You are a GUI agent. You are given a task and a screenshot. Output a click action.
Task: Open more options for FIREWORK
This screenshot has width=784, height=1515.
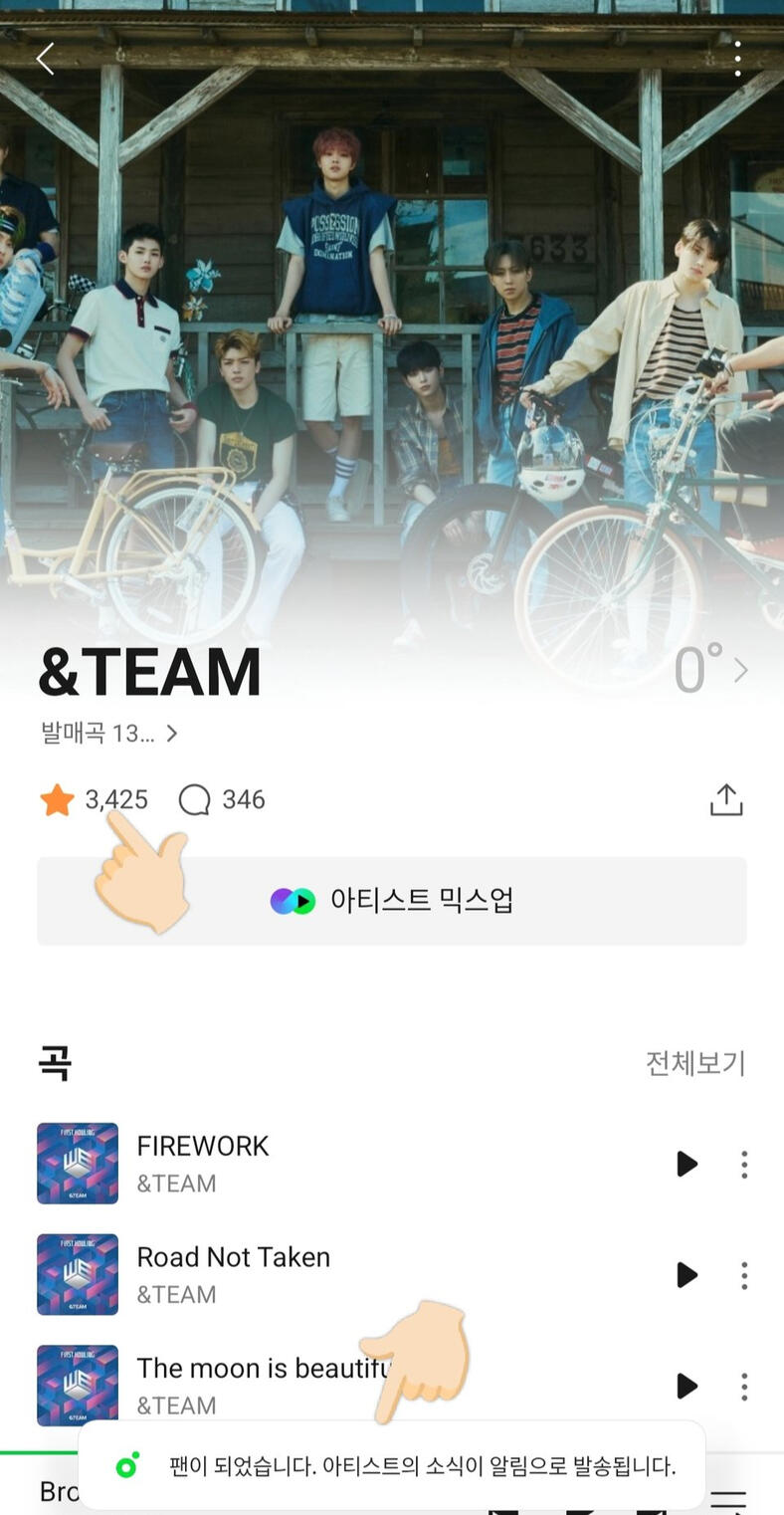[x=744, y=1164]
